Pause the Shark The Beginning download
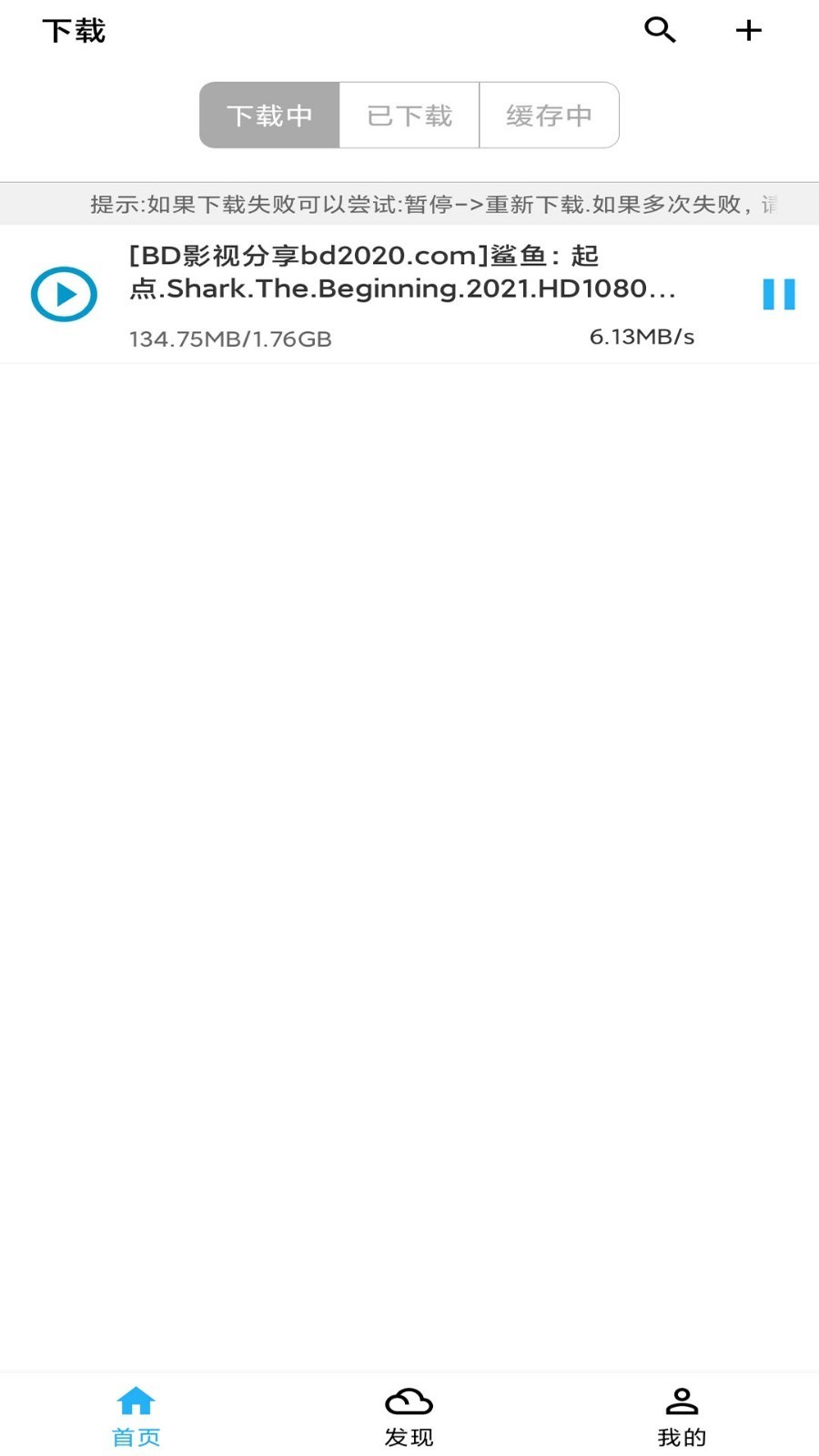This screenshot has width=819, height=1456. [x=778, y=294]
